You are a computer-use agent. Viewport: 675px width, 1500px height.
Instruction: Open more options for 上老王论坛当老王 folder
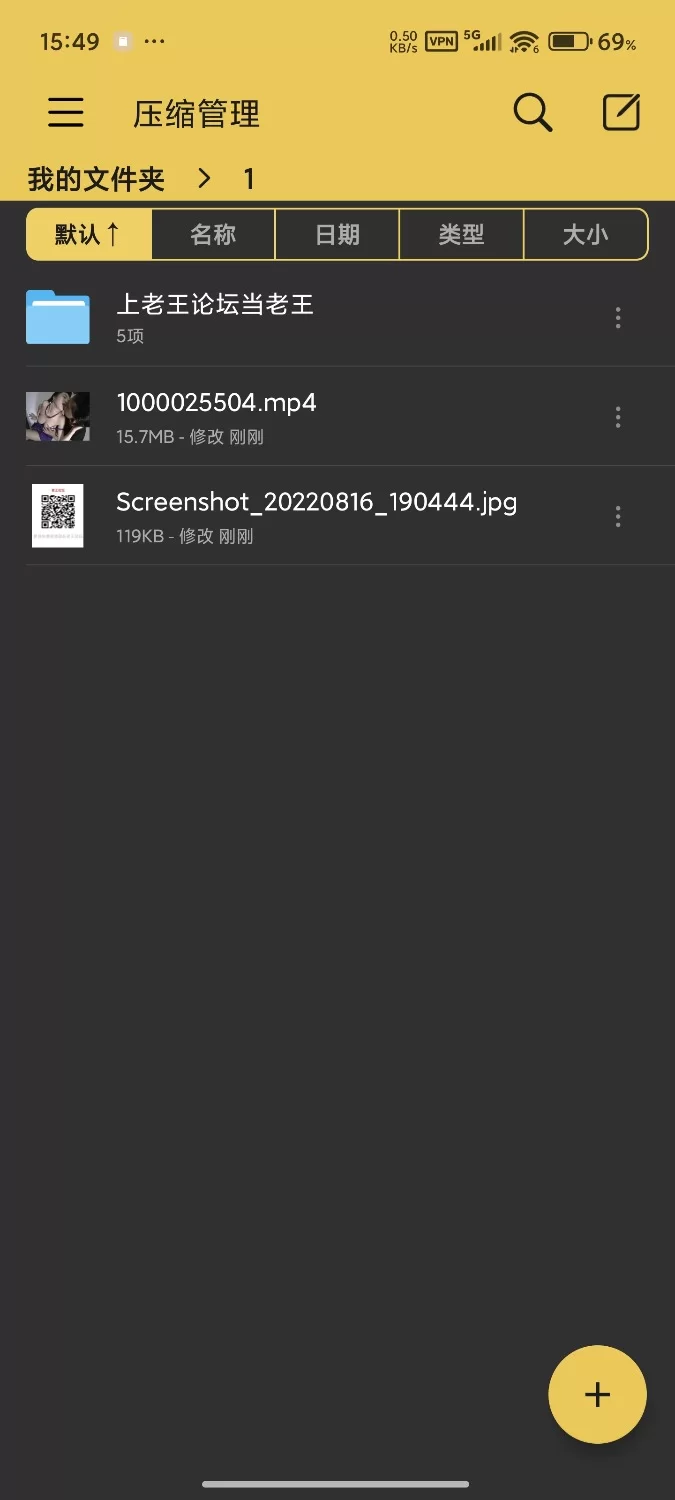(618, 318)
